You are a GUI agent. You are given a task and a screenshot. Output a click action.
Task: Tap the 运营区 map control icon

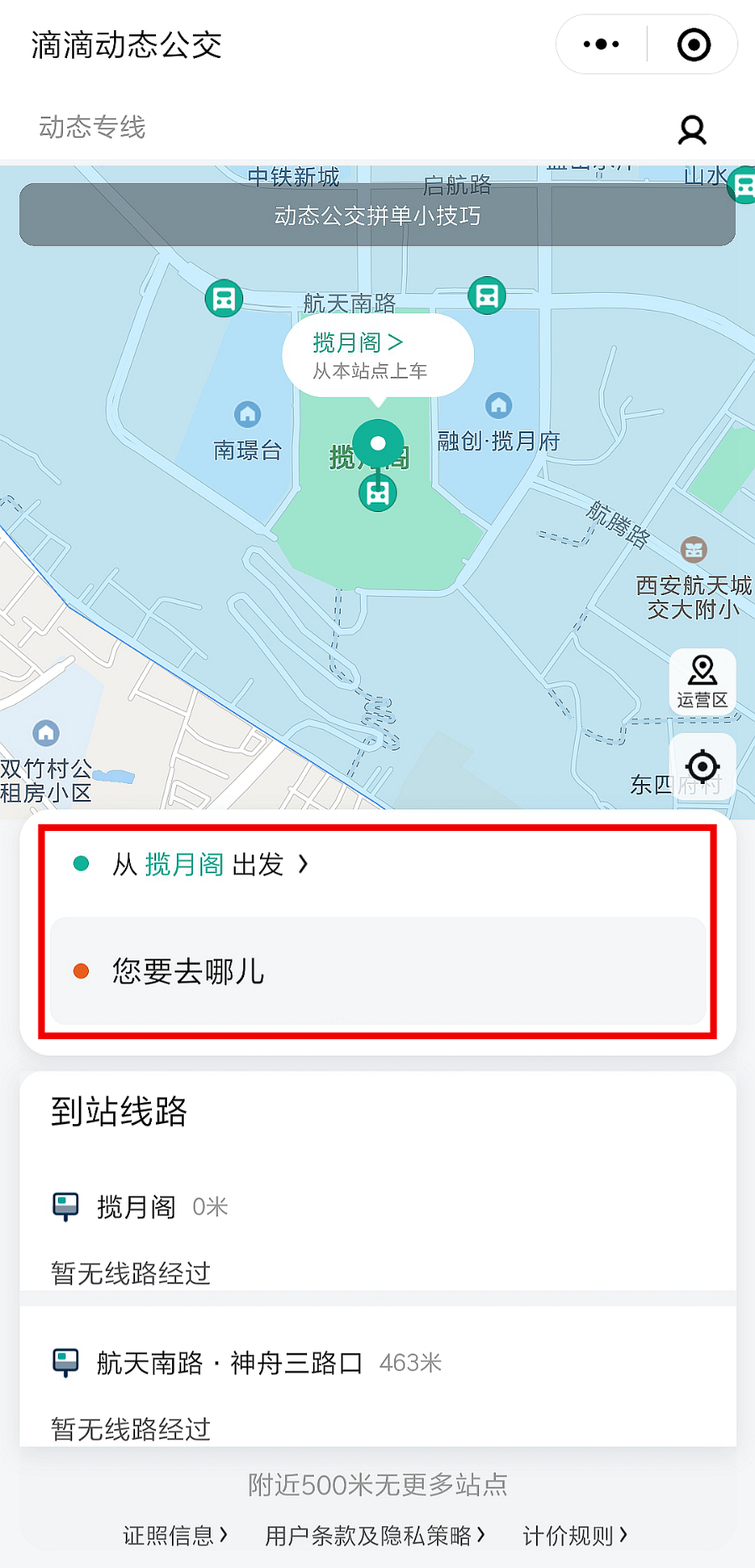pyautogui.click(x=702, y=682)
